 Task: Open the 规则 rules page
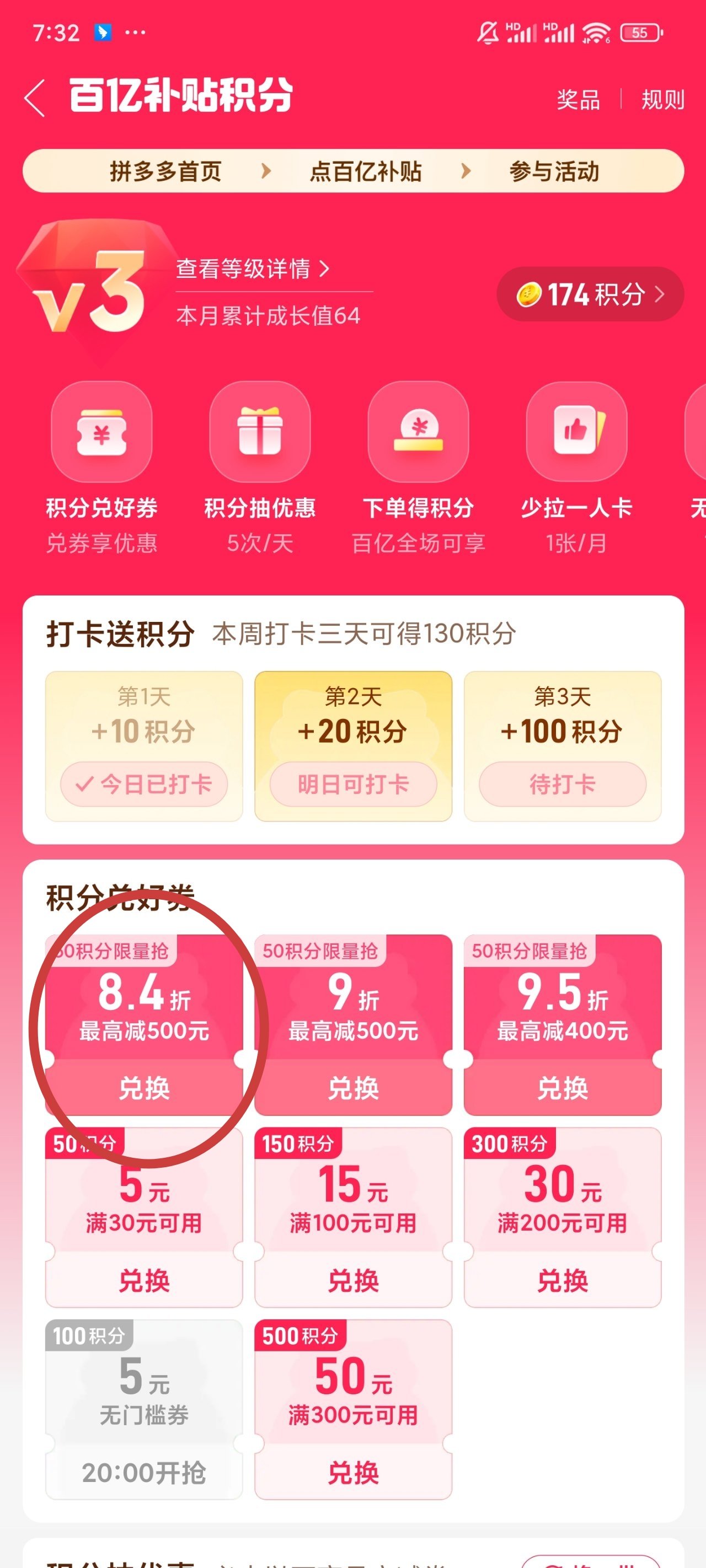662,99
